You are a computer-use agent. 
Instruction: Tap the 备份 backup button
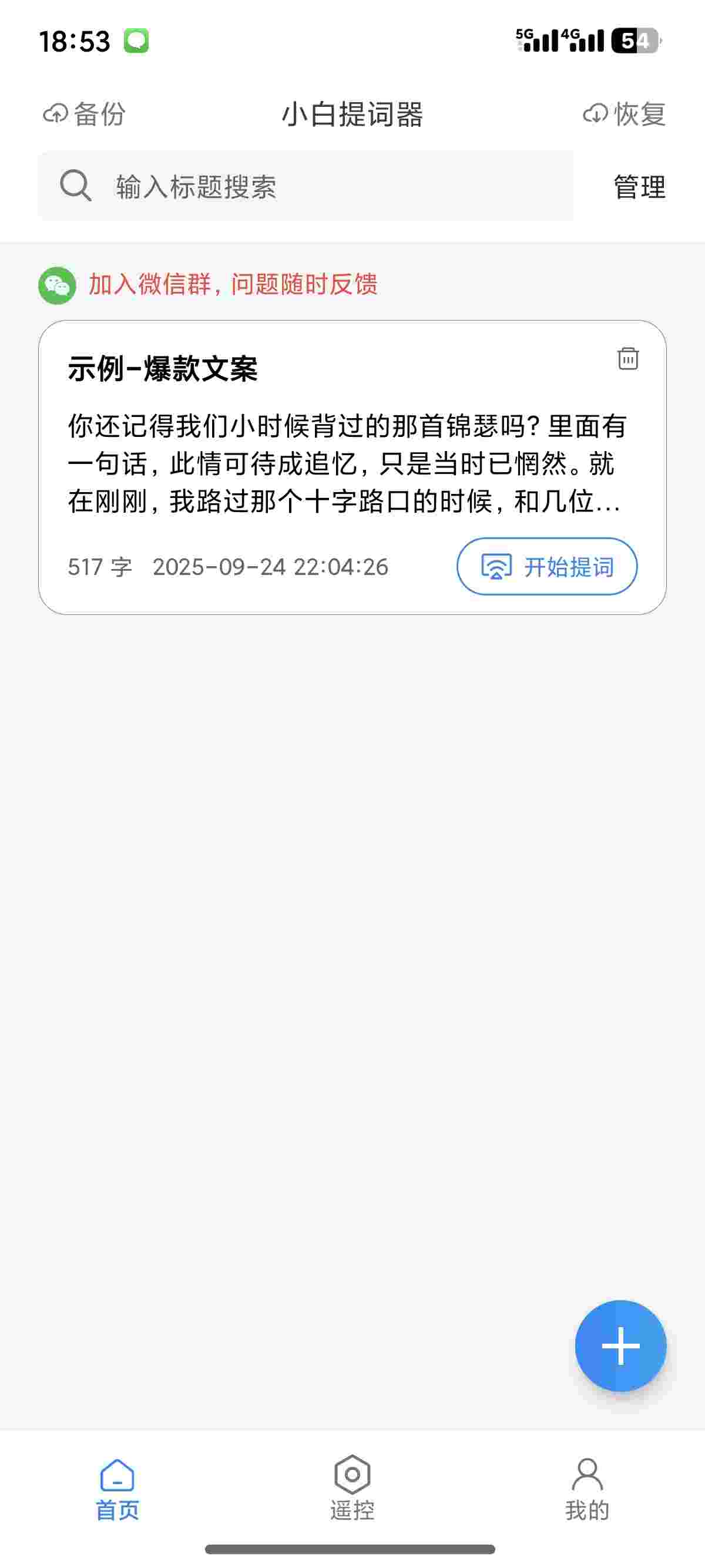85,114
